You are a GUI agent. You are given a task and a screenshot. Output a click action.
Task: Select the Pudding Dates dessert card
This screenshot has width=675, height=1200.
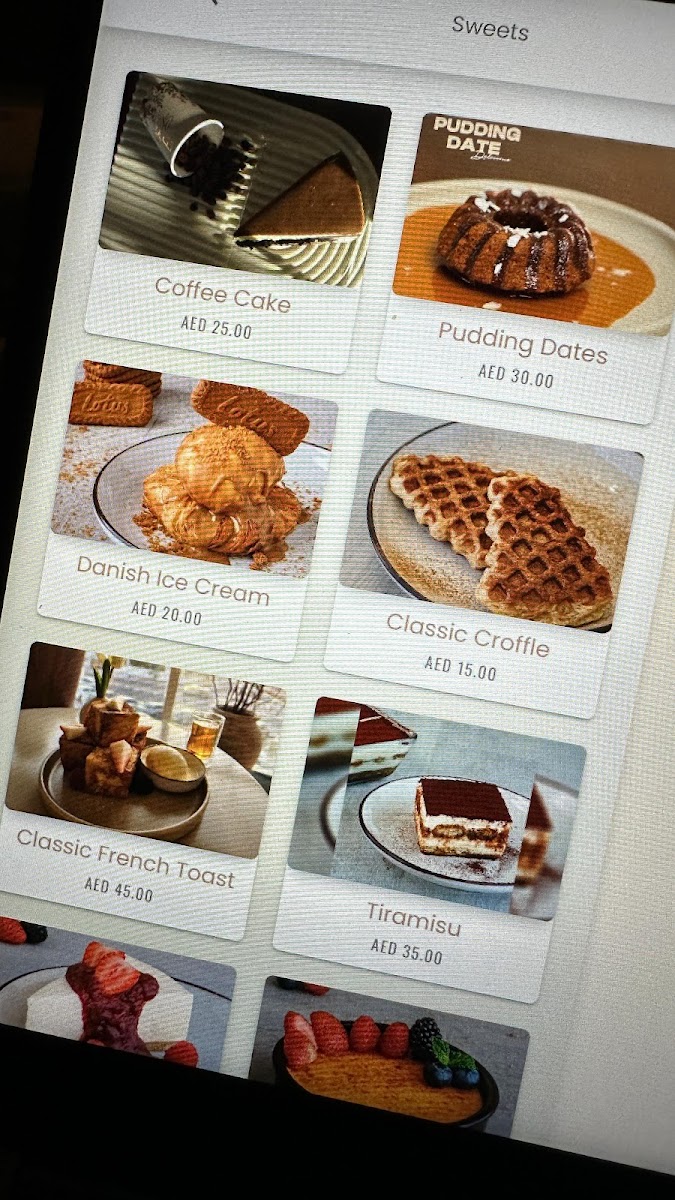(x=529, y=267)
